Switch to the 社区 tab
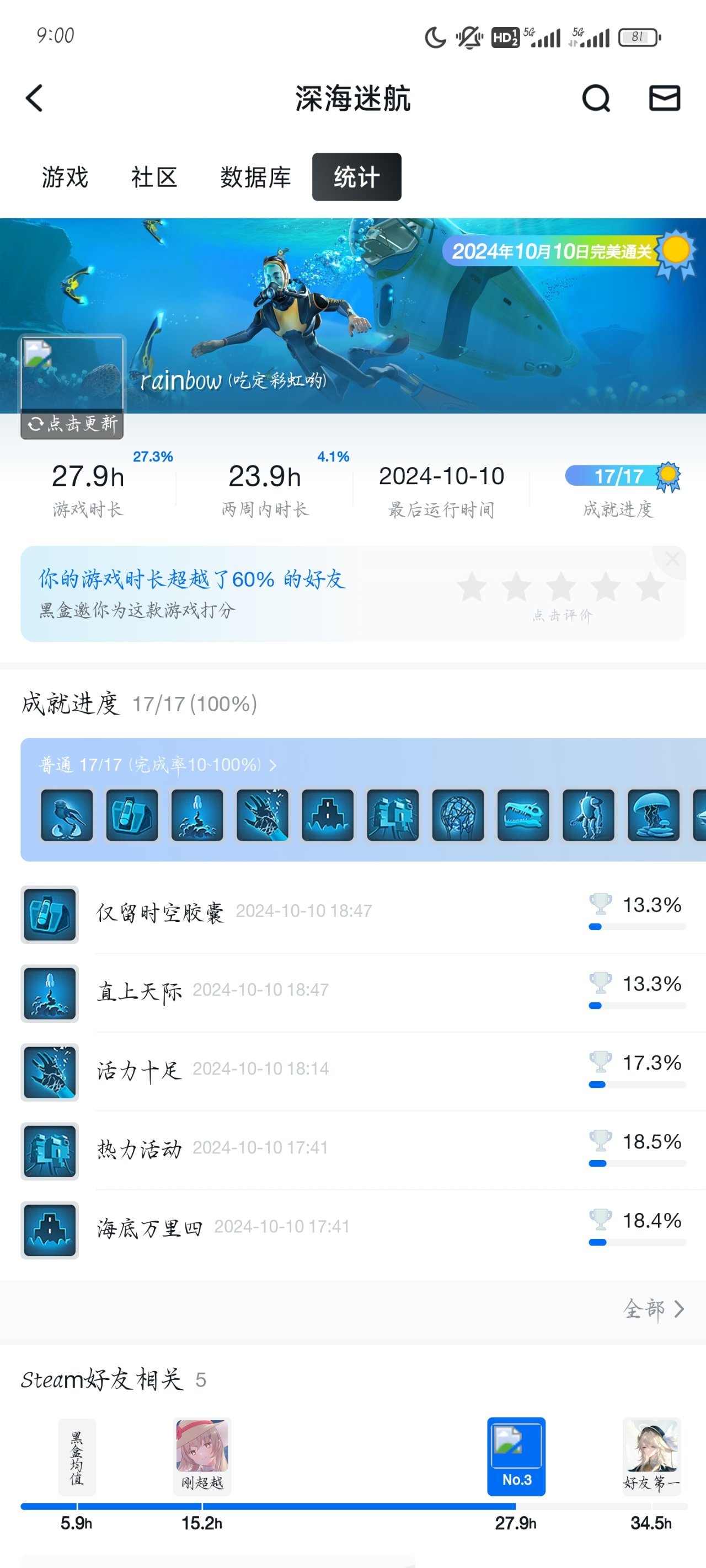The height and width of the screenshot is (1568, 706). click(154, 177)
